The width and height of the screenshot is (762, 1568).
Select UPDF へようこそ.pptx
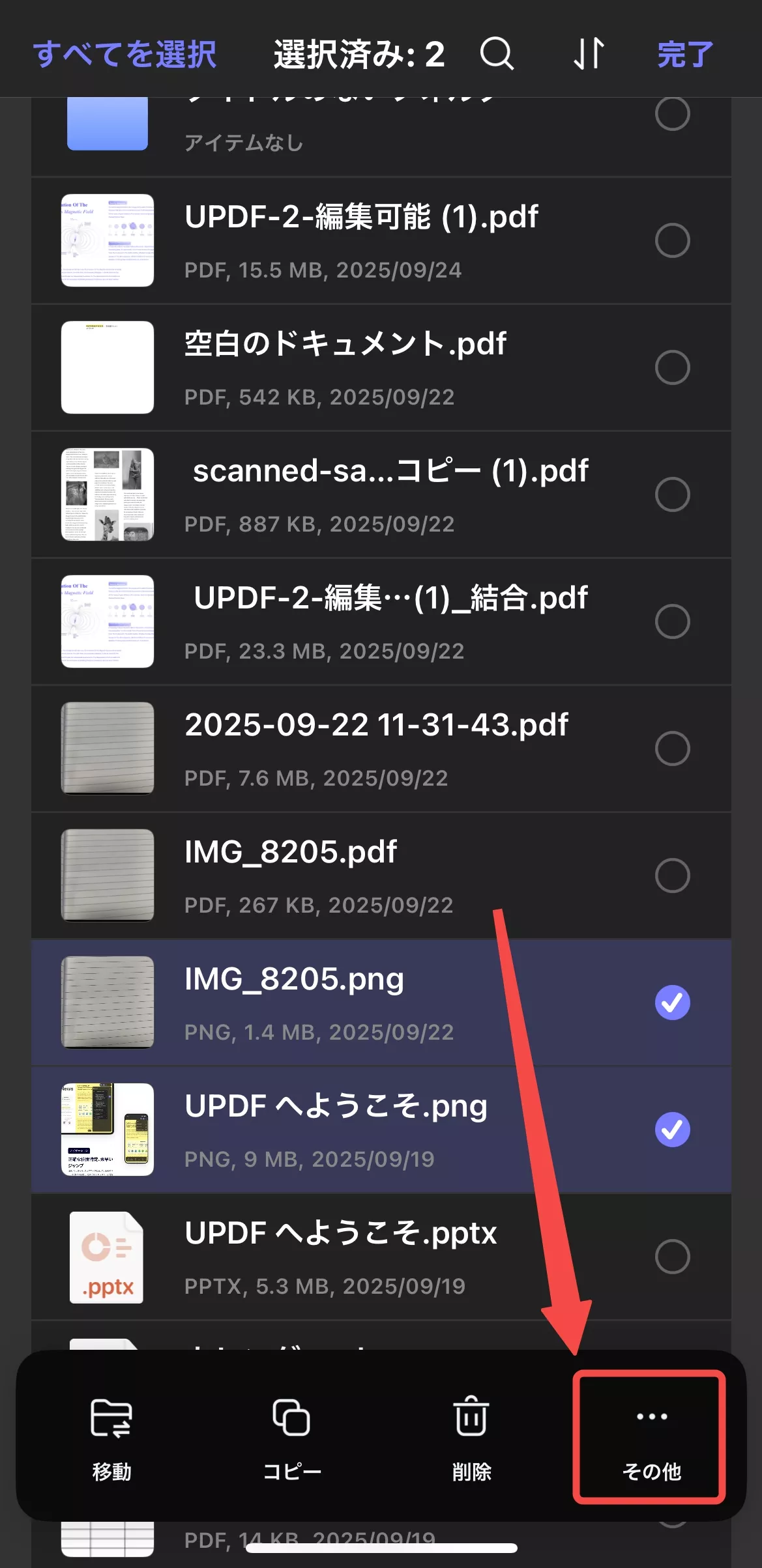point(672,1257)
